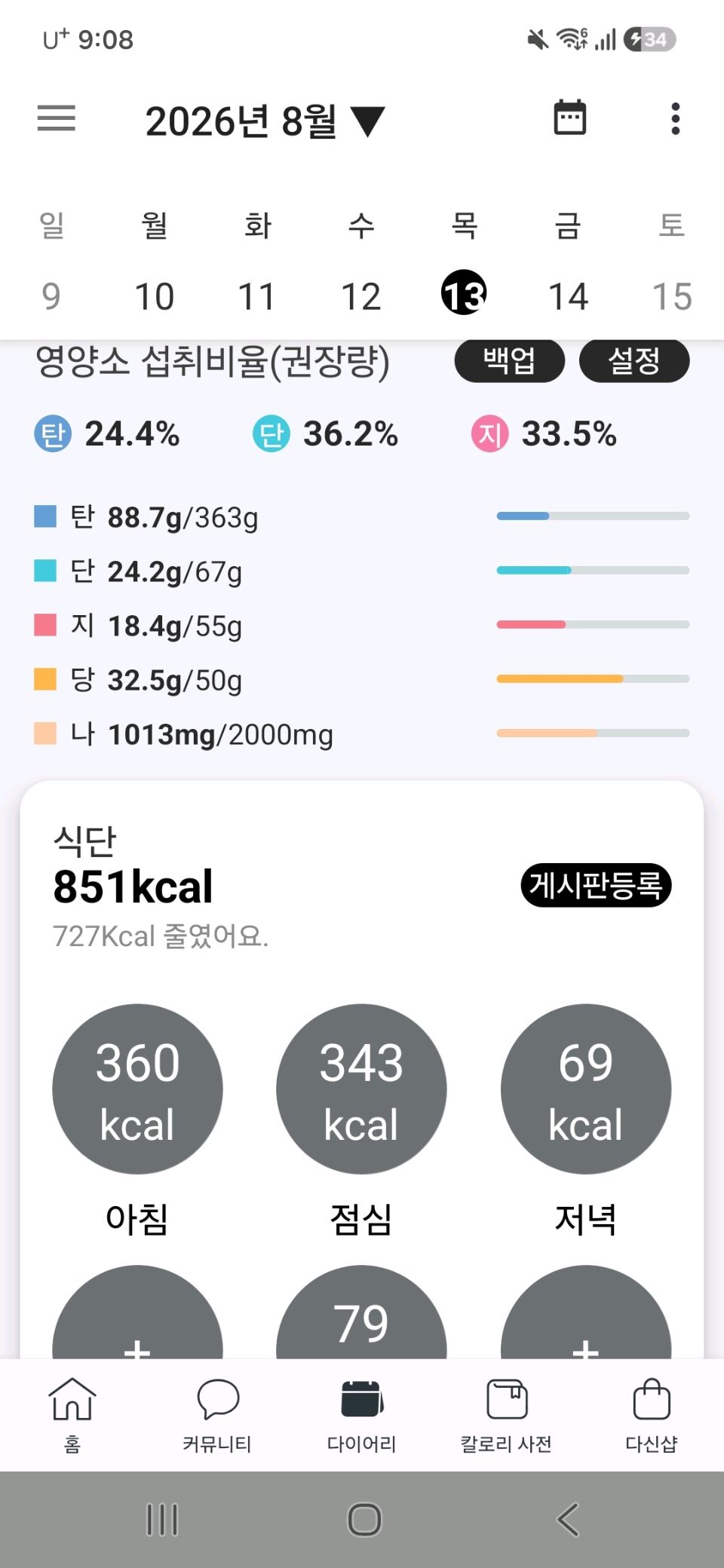Switch to the 커뮤니티 tab
The height and width of the screenshot is (1568, 724).
coord(217,1415)
